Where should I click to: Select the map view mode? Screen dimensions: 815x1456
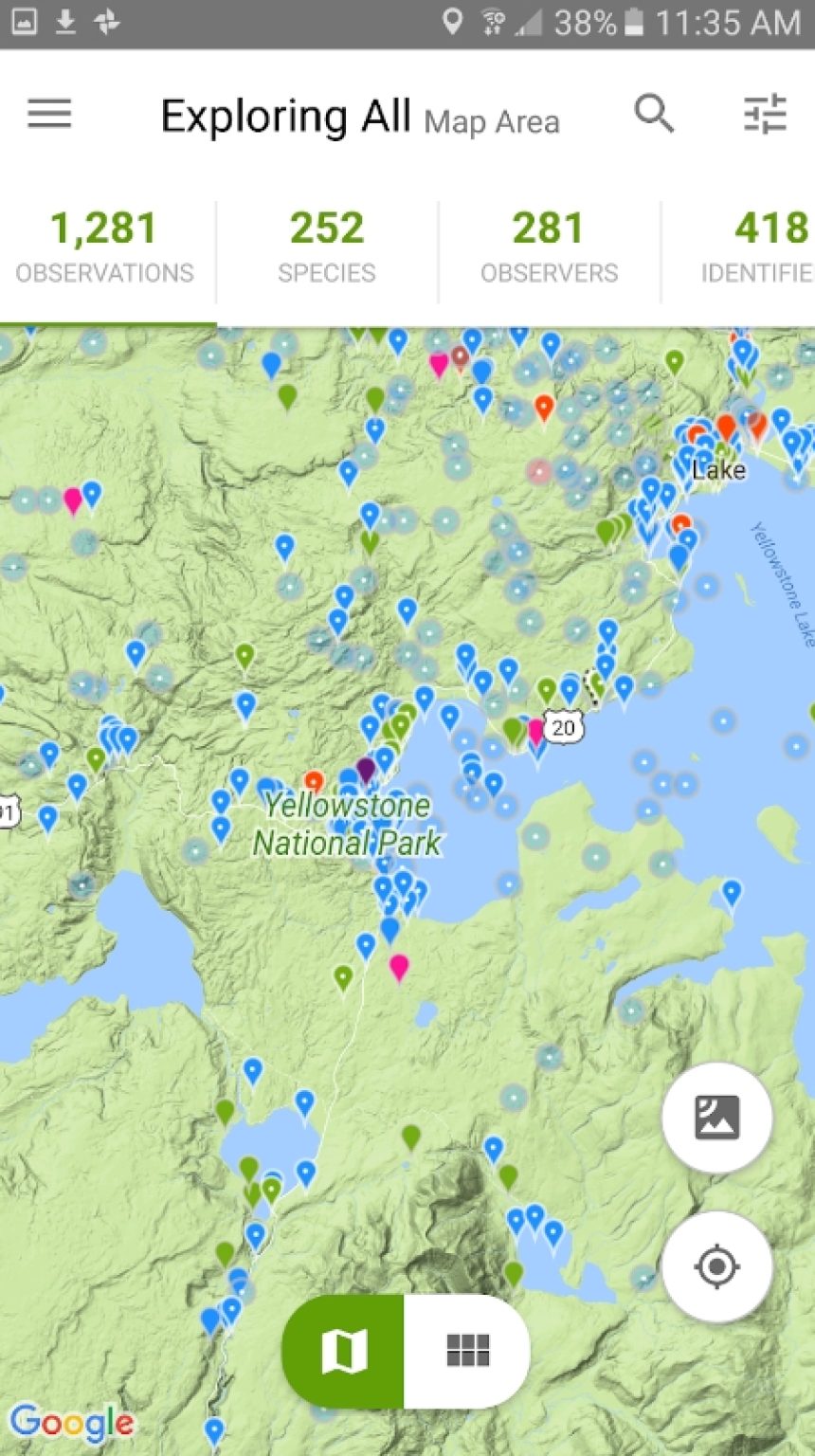click(344, 1351)
